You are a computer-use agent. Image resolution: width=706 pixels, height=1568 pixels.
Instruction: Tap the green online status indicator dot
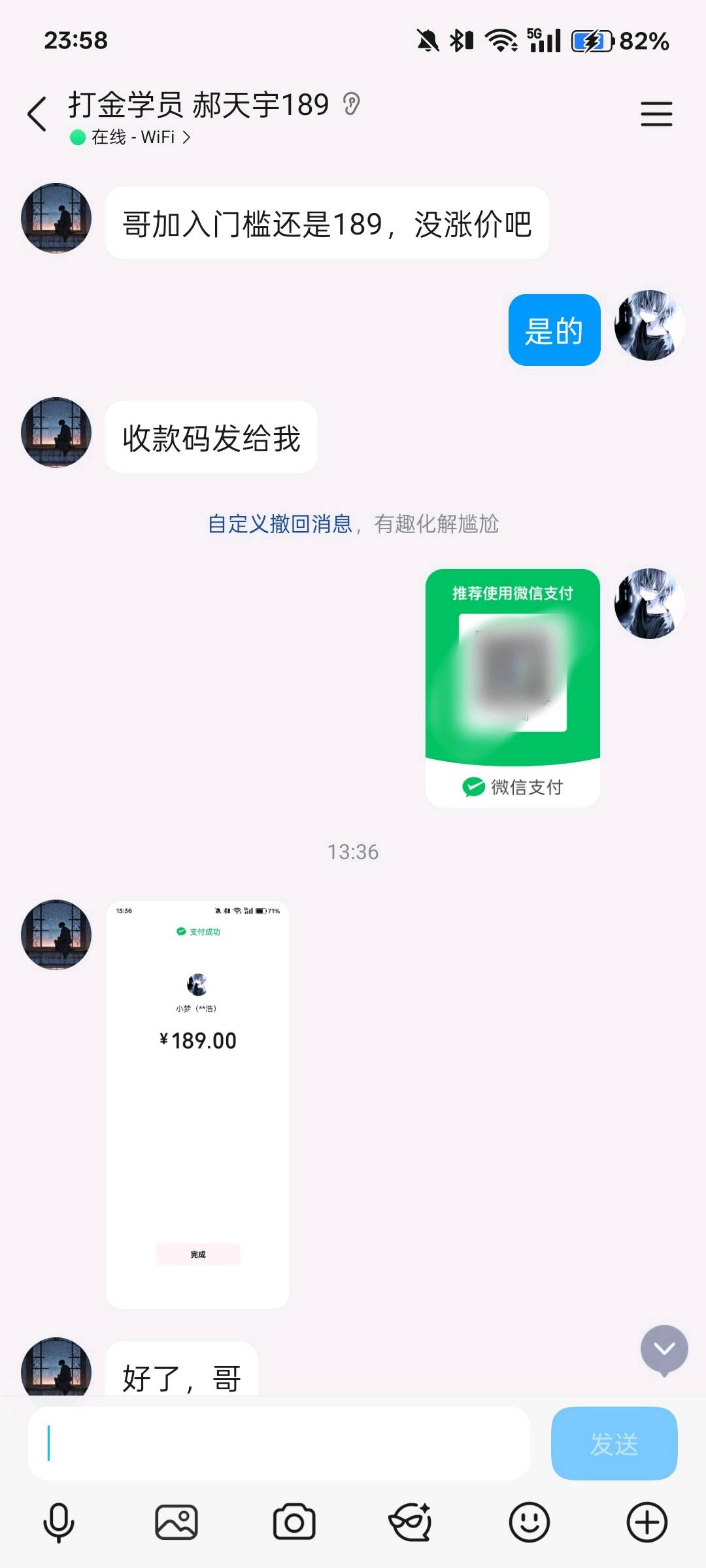(x=76, y=138)
